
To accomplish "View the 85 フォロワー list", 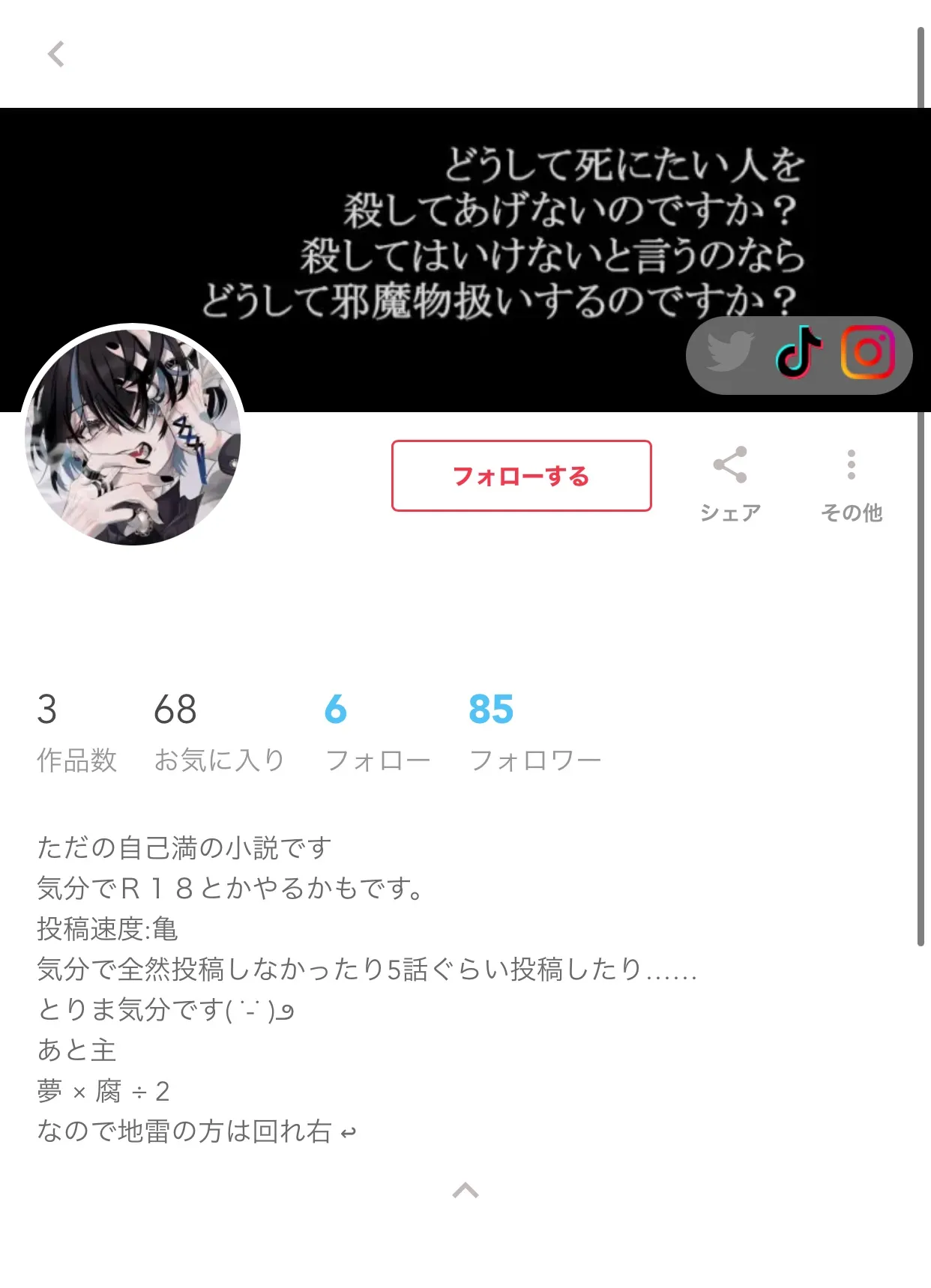I will click(x=534, y=731).
